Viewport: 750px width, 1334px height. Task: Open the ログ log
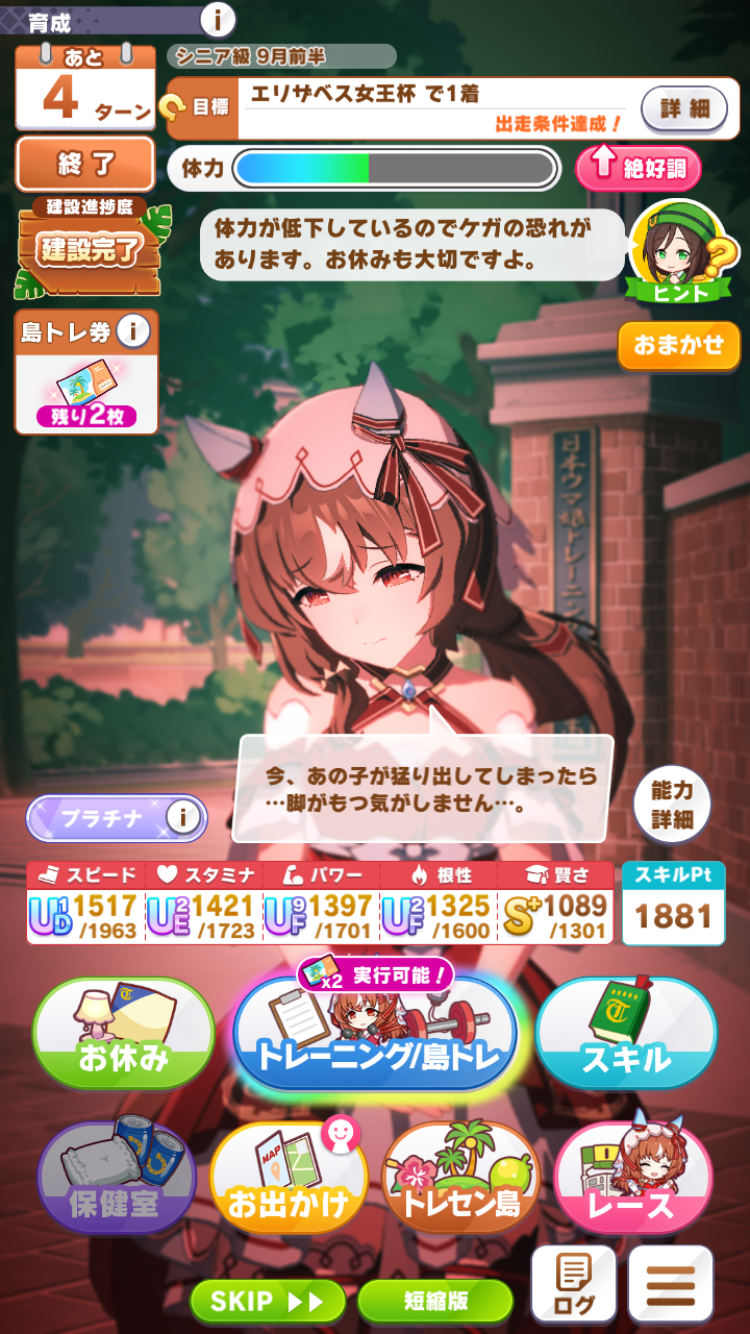pyautogui.click(x=573, y=1285)
